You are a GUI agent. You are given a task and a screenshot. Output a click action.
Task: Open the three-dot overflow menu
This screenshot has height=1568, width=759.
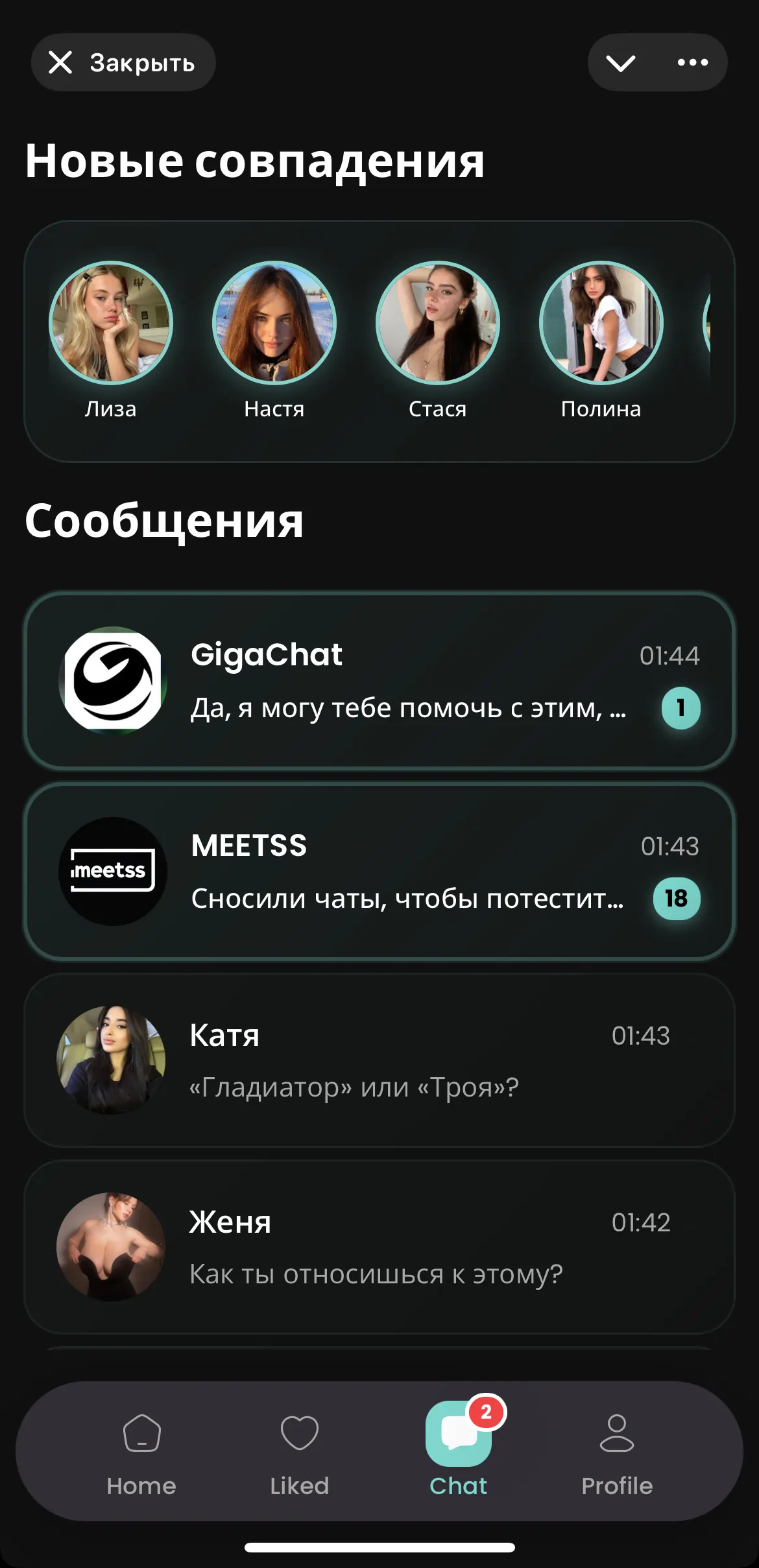click(x=692, y=63)
